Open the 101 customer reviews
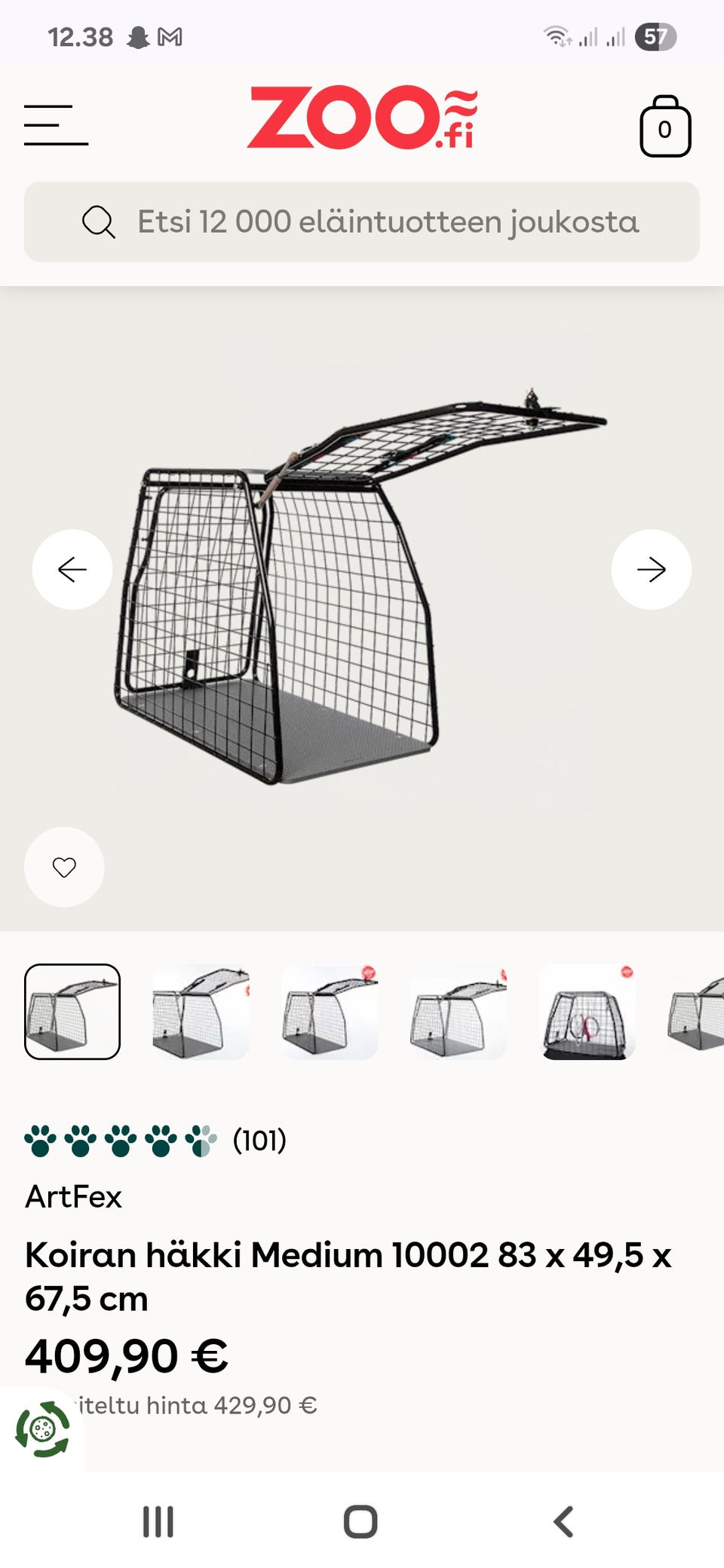Image resolution: width=724 pixels, height=1568 pixels. tap(259, 1141)
